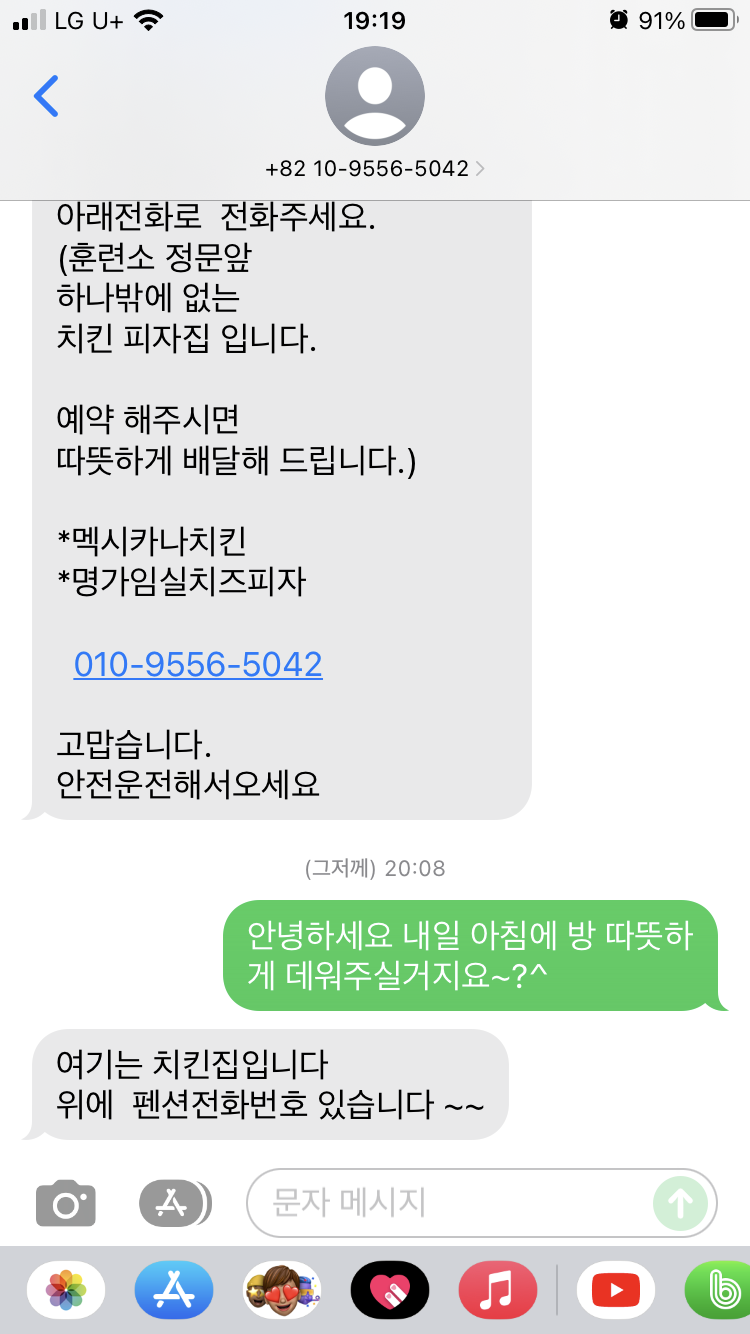Open Memoji stickers in the app strip
Viewport: 750px width, 1334px height.
(282, 1290)
